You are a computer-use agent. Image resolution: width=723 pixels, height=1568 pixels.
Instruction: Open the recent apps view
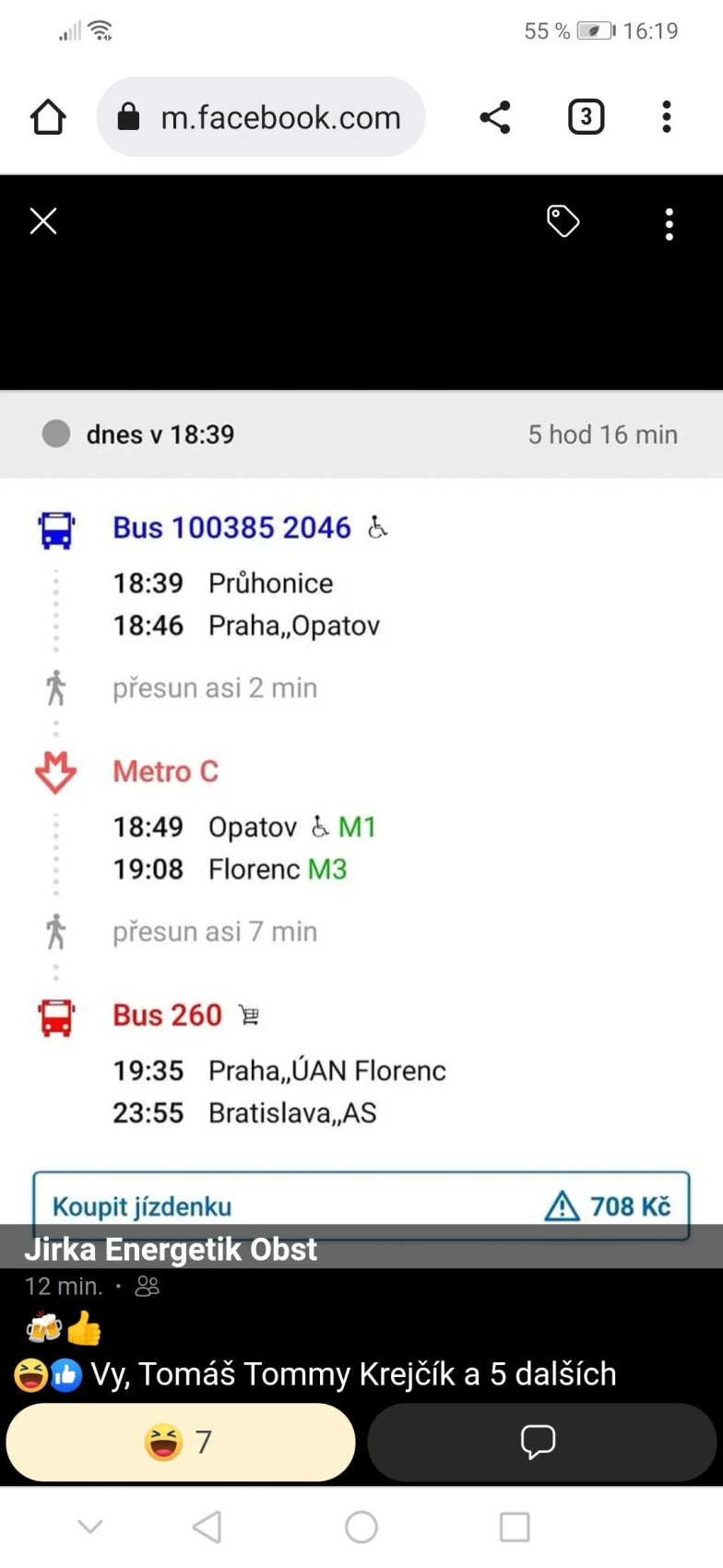coord(515,1526)
